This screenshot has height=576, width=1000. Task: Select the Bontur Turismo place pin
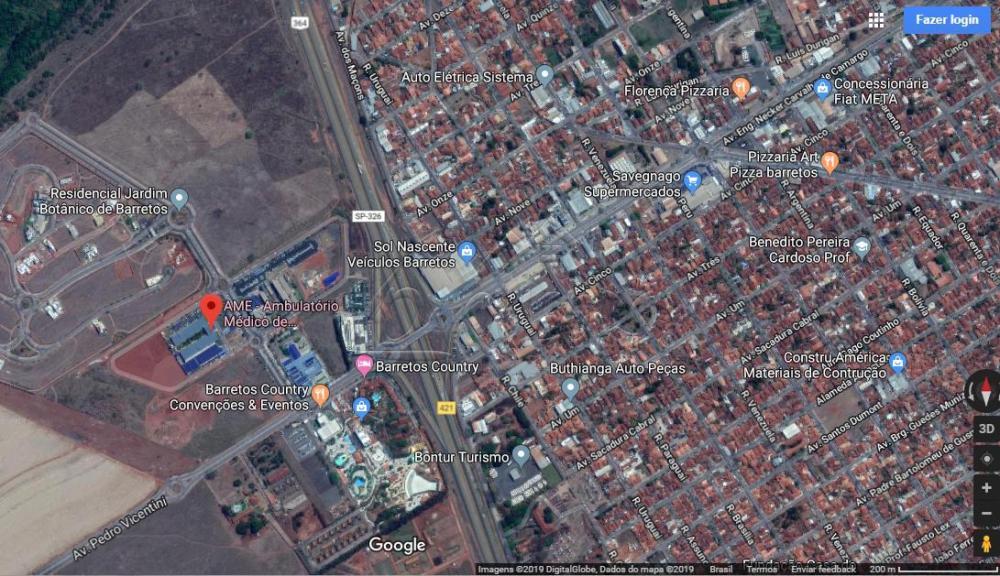click(521, 456)
